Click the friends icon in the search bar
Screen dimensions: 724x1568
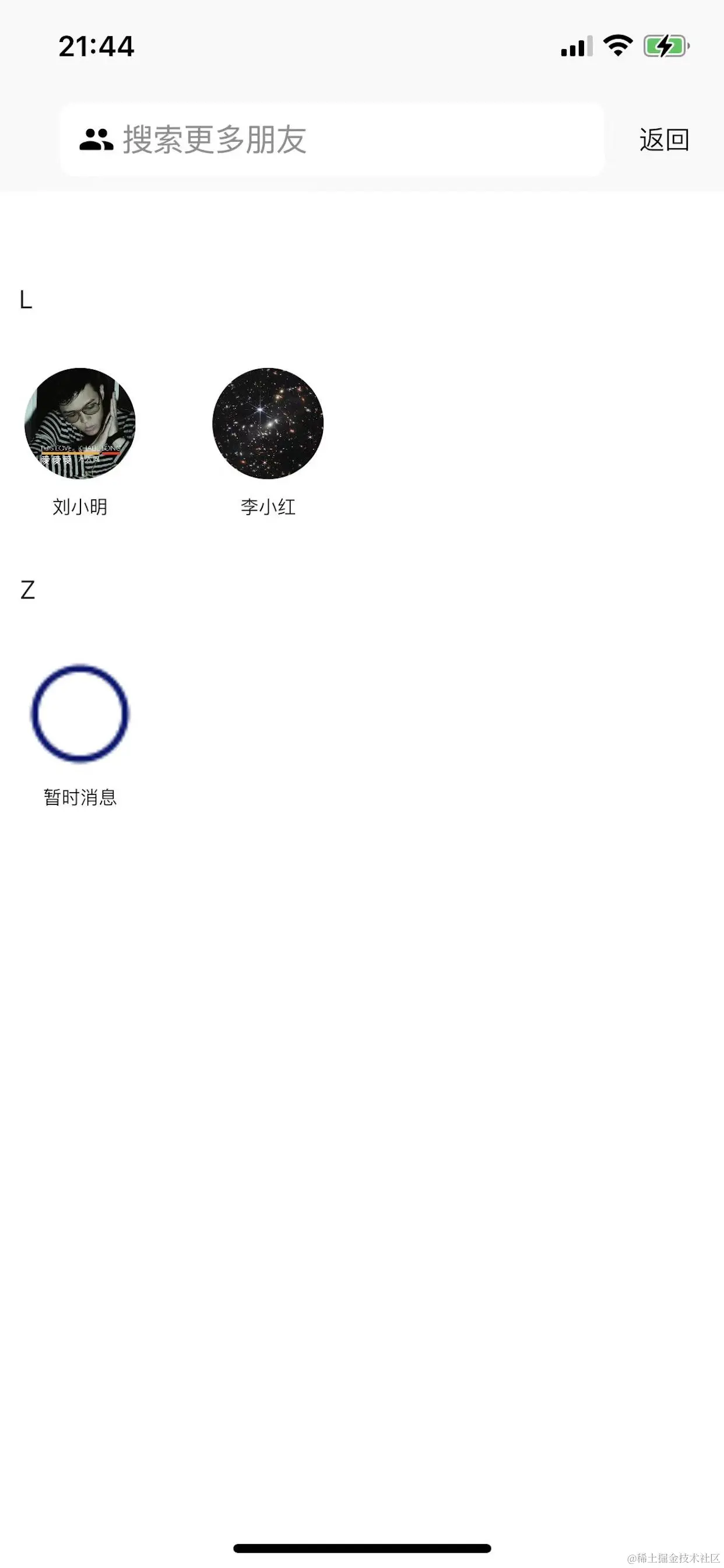pos(97,139)
